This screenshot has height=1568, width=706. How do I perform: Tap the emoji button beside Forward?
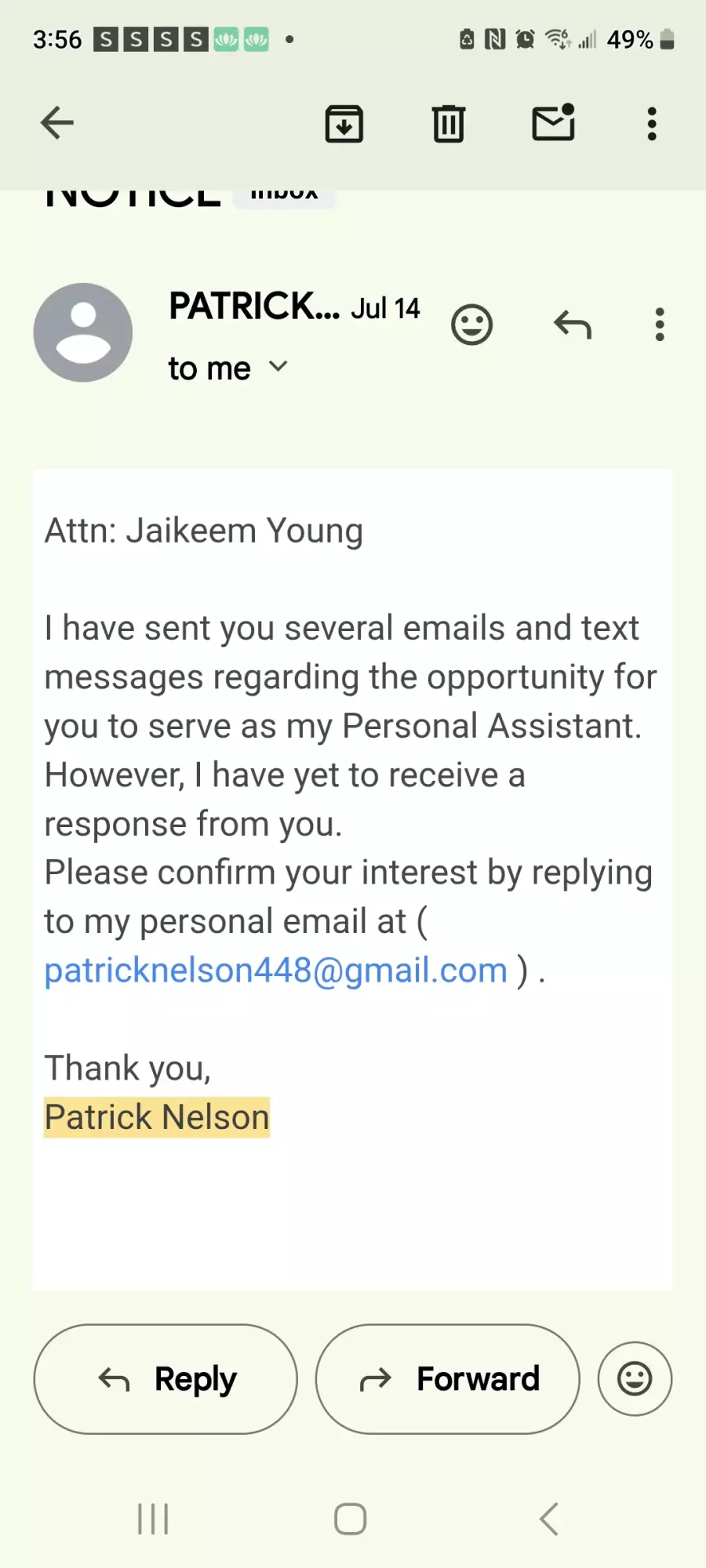(635, 1379)
